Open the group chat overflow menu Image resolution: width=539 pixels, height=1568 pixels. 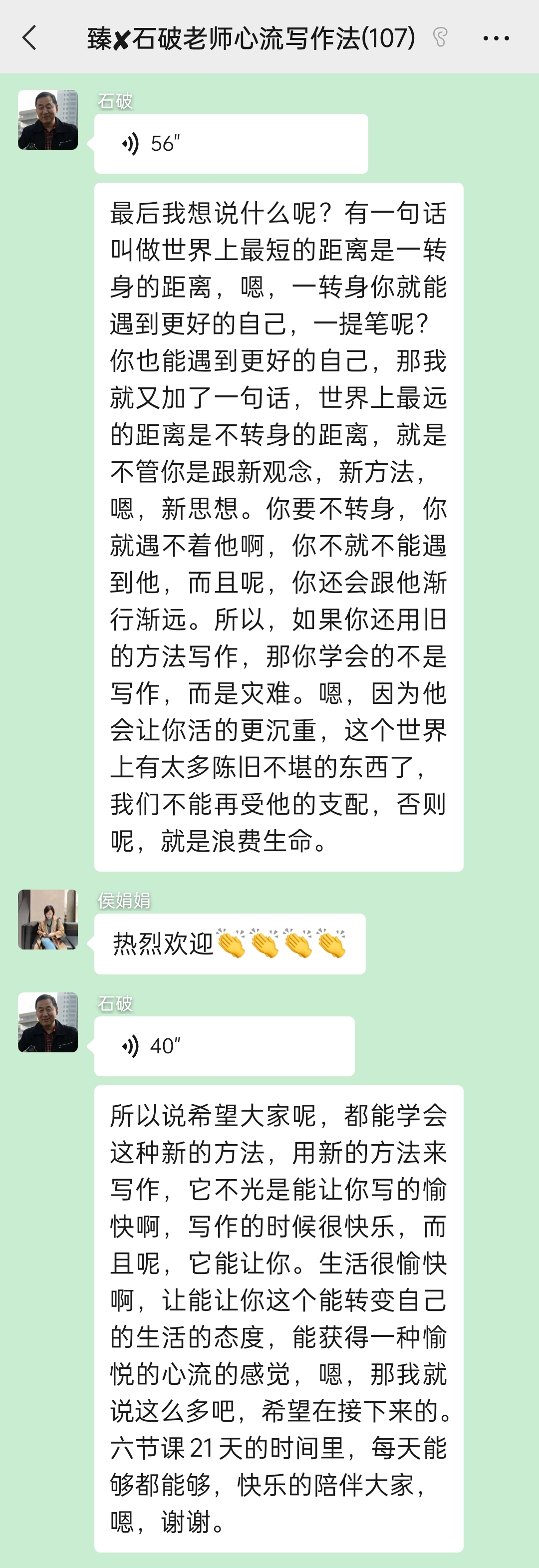[x=496, y=38]
